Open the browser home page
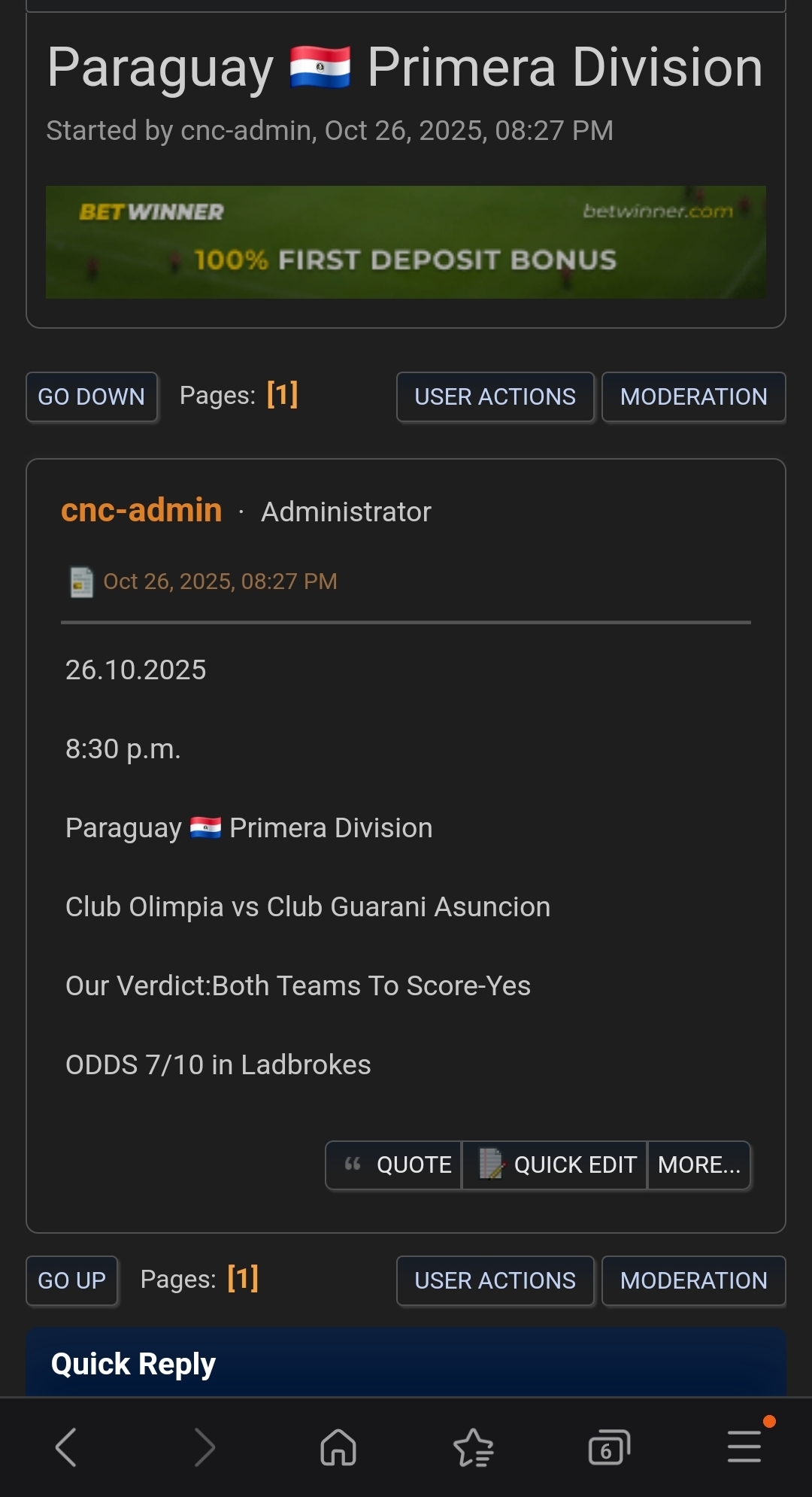The width and height of the screenshot is (812, 1497). [x=338, y=1447]
